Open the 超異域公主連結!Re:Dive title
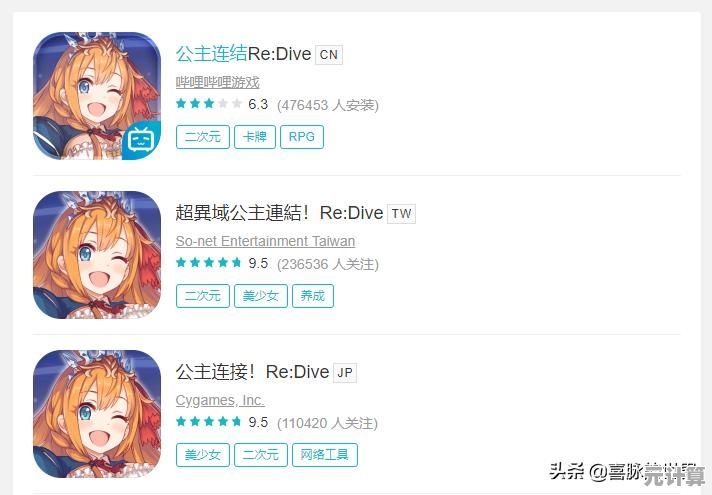The width and height of the screenshot is (712, 495). (x=279, y=213)
